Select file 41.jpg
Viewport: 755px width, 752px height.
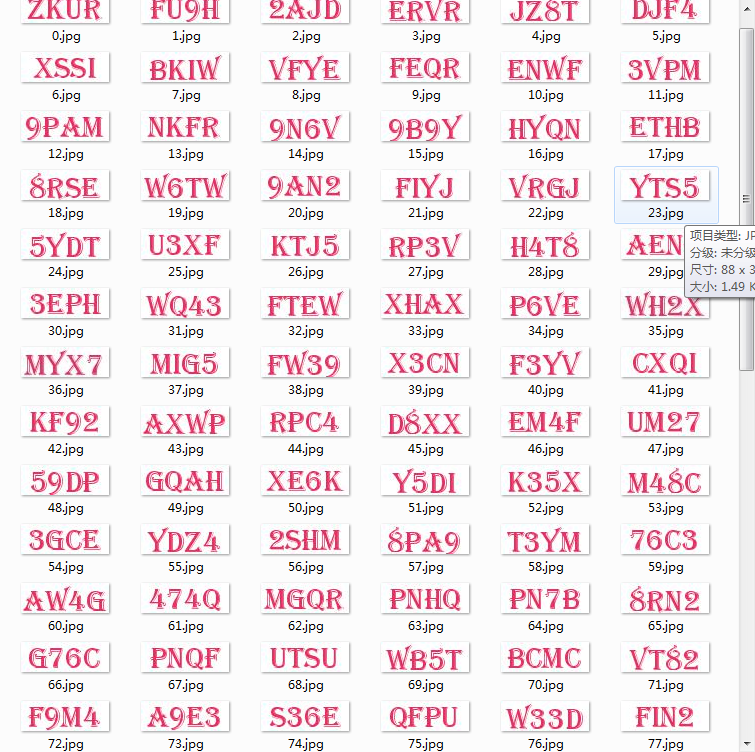pos(665,363)
